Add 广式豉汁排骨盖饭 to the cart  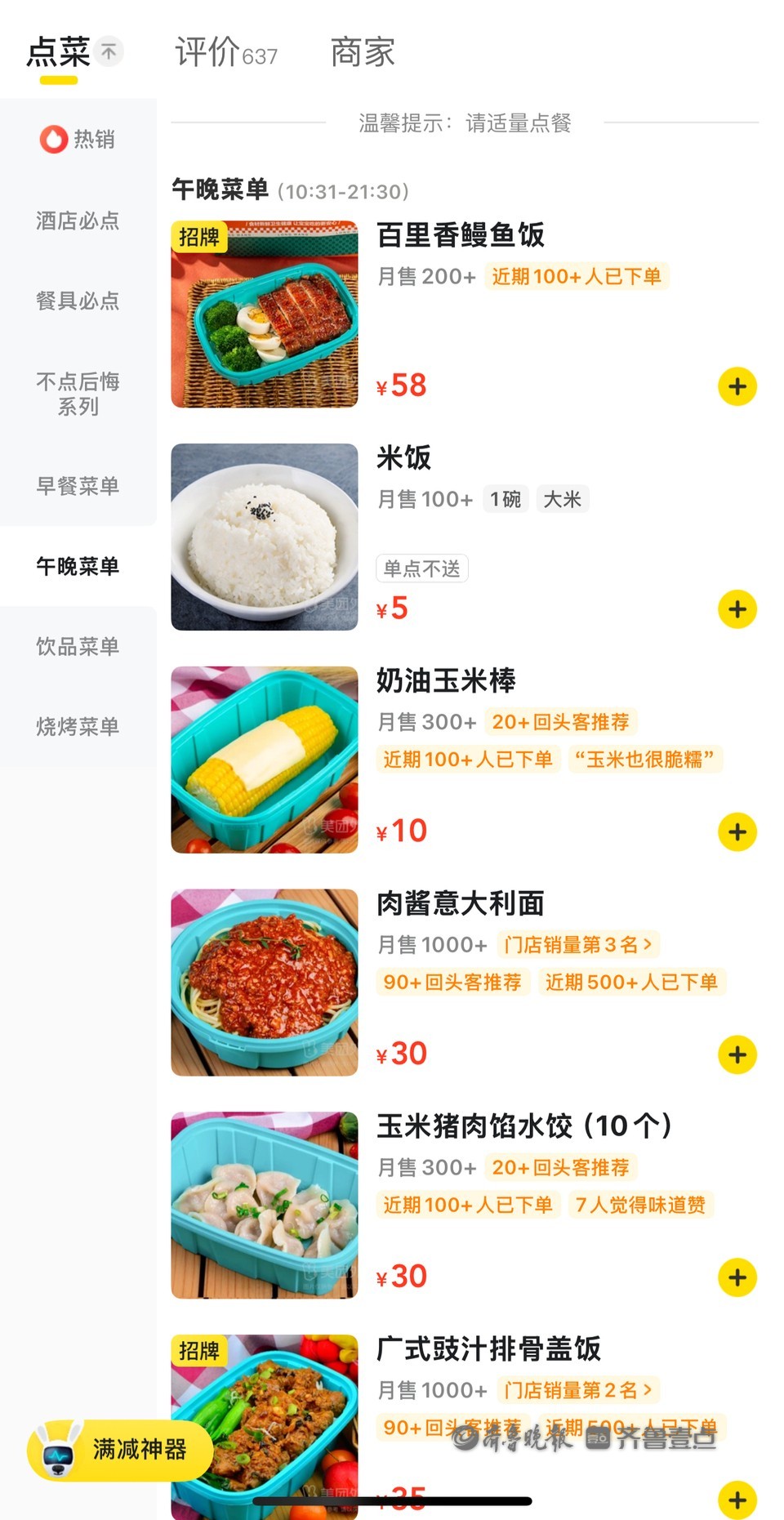point(737,1500)
